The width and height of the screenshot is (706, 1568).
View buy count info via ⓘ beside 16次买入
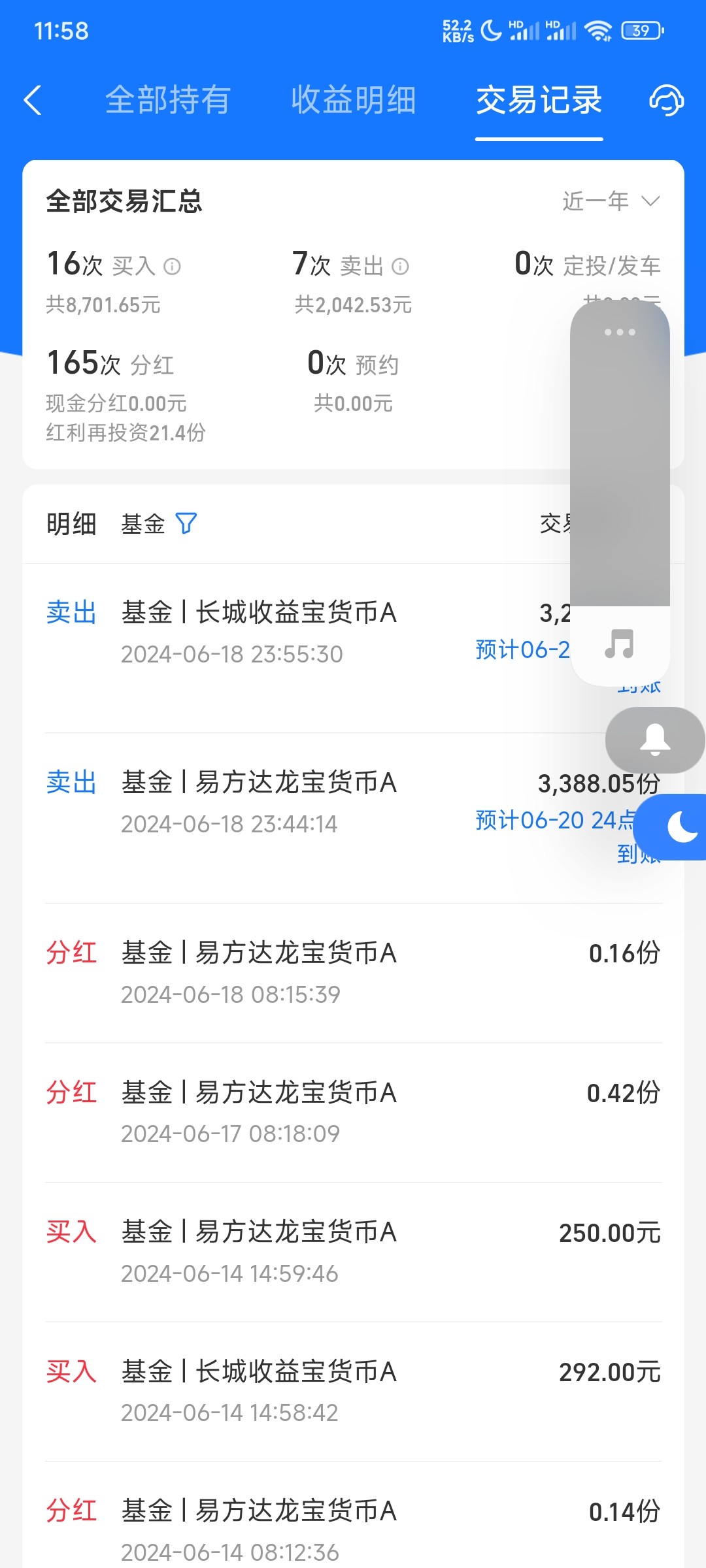pos(172,267)
